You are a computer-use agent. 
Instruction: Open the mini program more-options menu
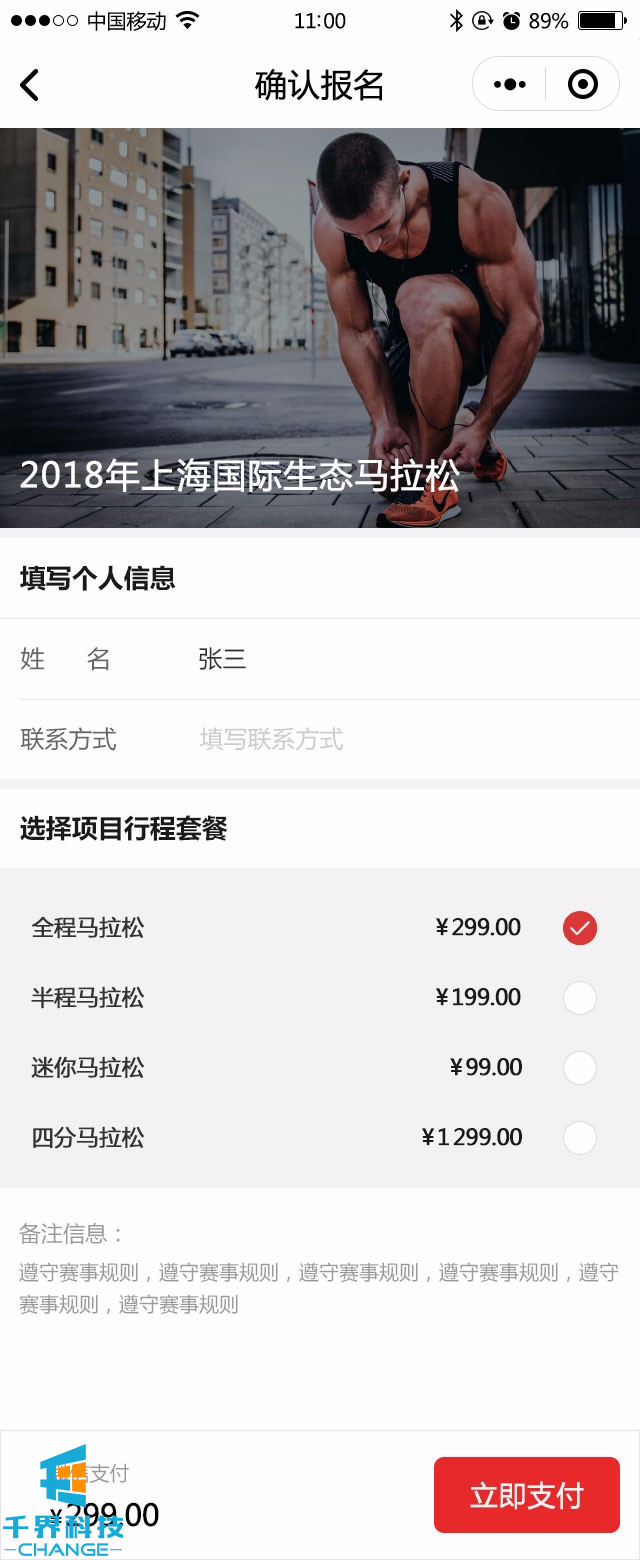pyautogui.click(x=510, y=85)
